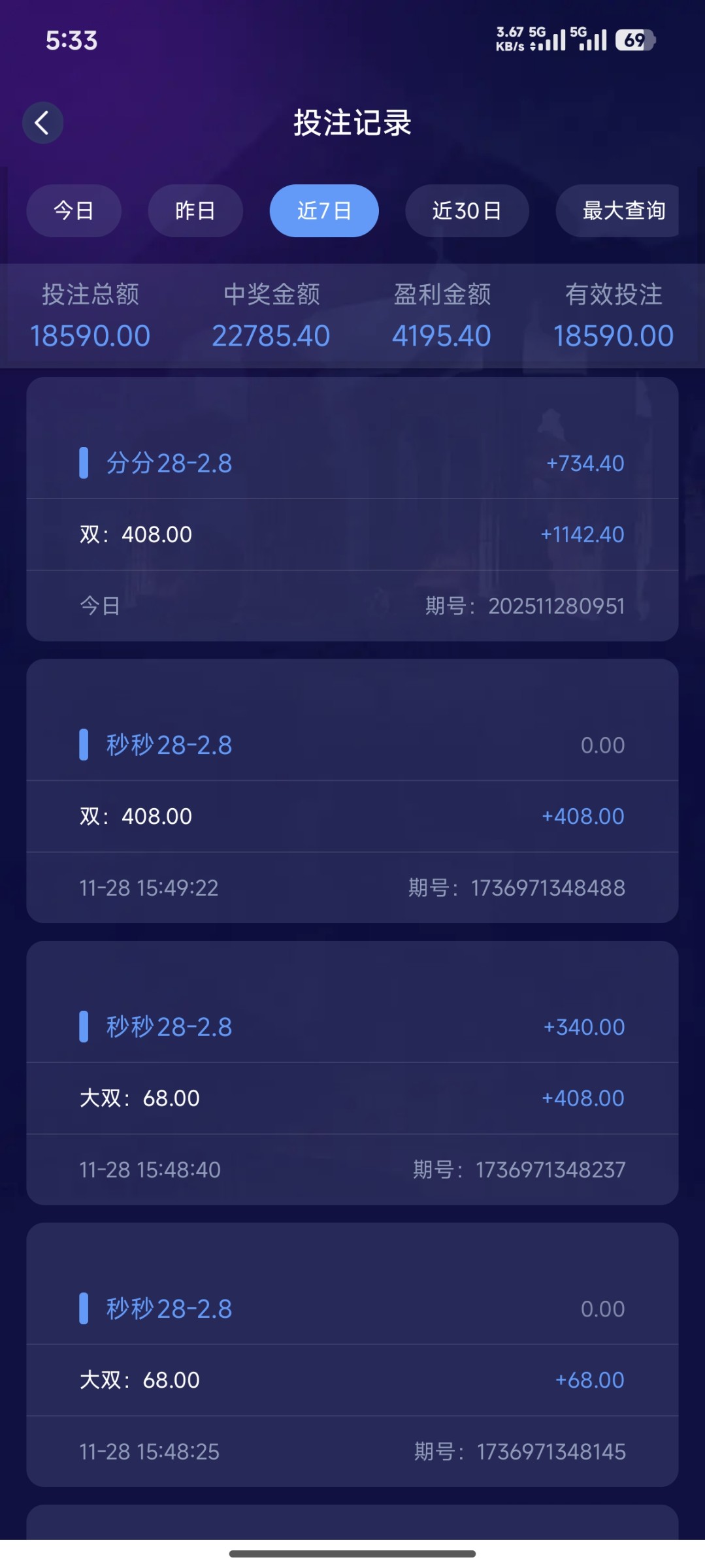Click the back arrow icon

pyautogui.click(x=42, y=123)
